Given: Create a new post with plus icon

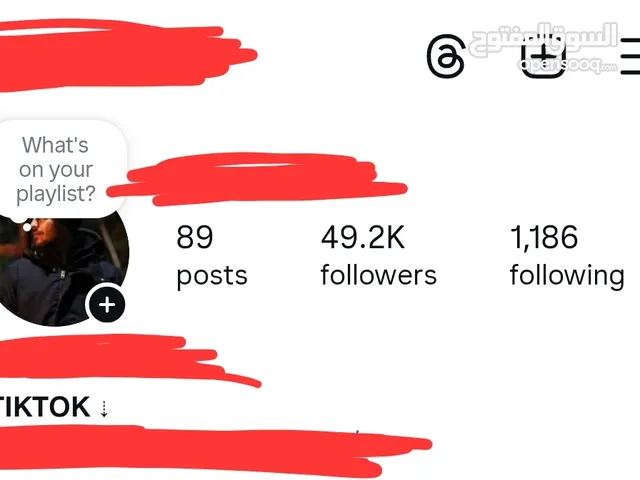Looking at the screenshot, I should 541,55.
